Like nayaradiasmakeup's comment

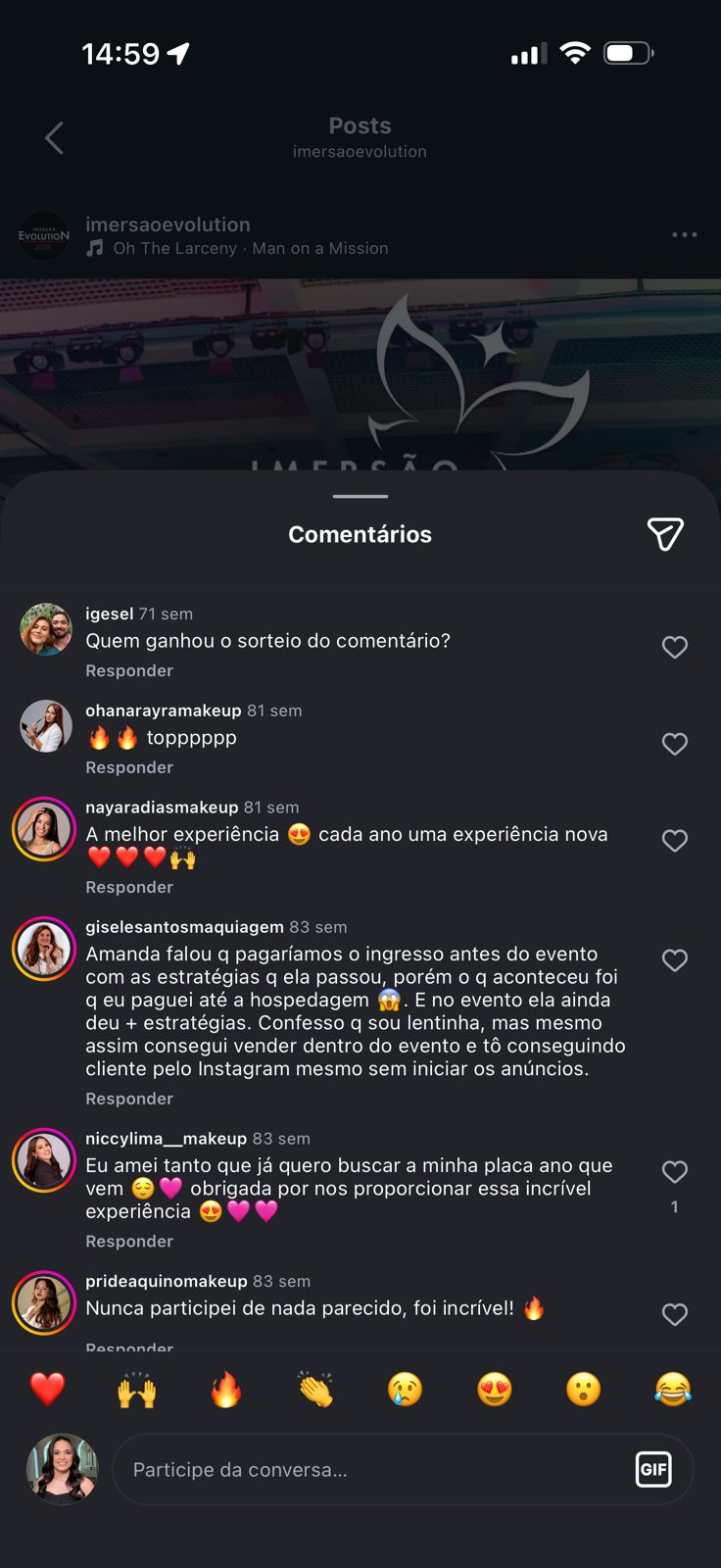coord(675,841)
